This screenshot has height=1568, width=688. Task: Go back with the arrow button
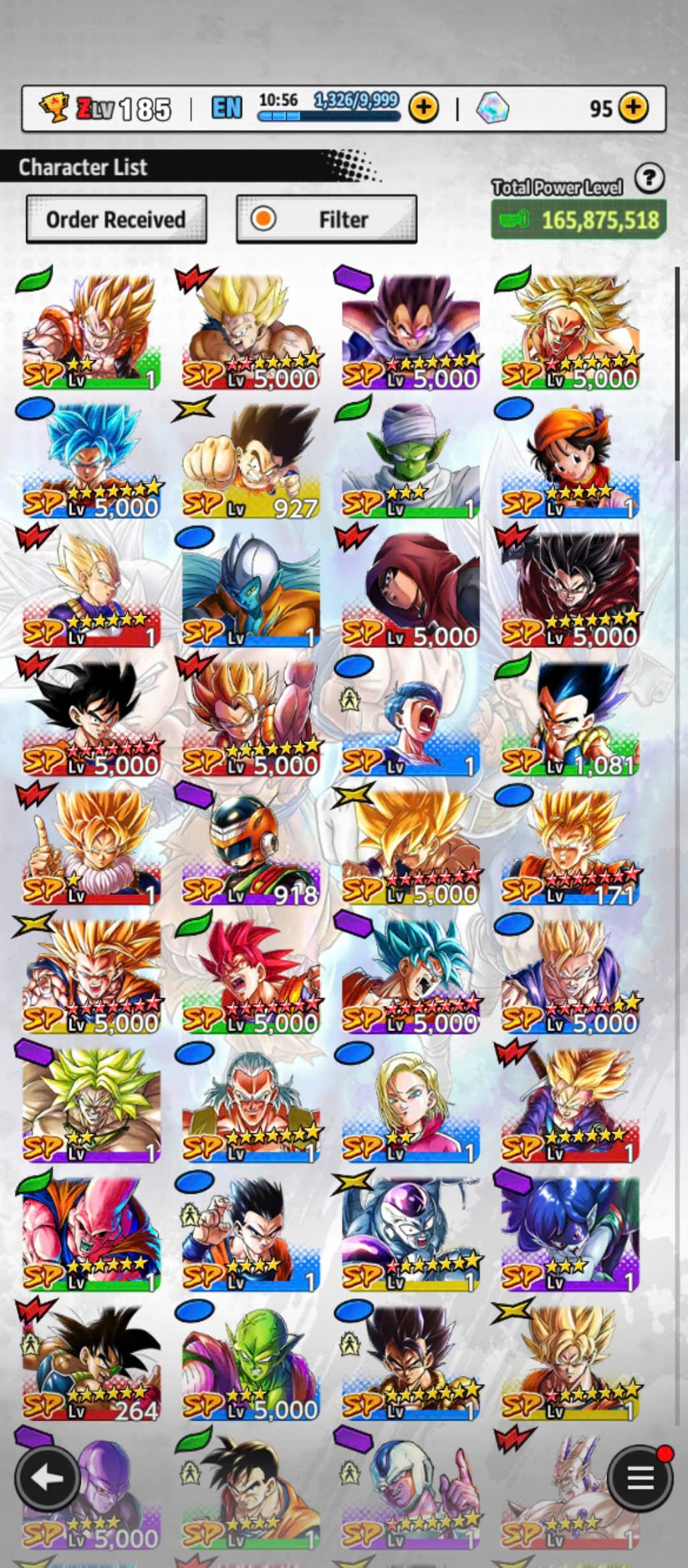[48, 1478]
